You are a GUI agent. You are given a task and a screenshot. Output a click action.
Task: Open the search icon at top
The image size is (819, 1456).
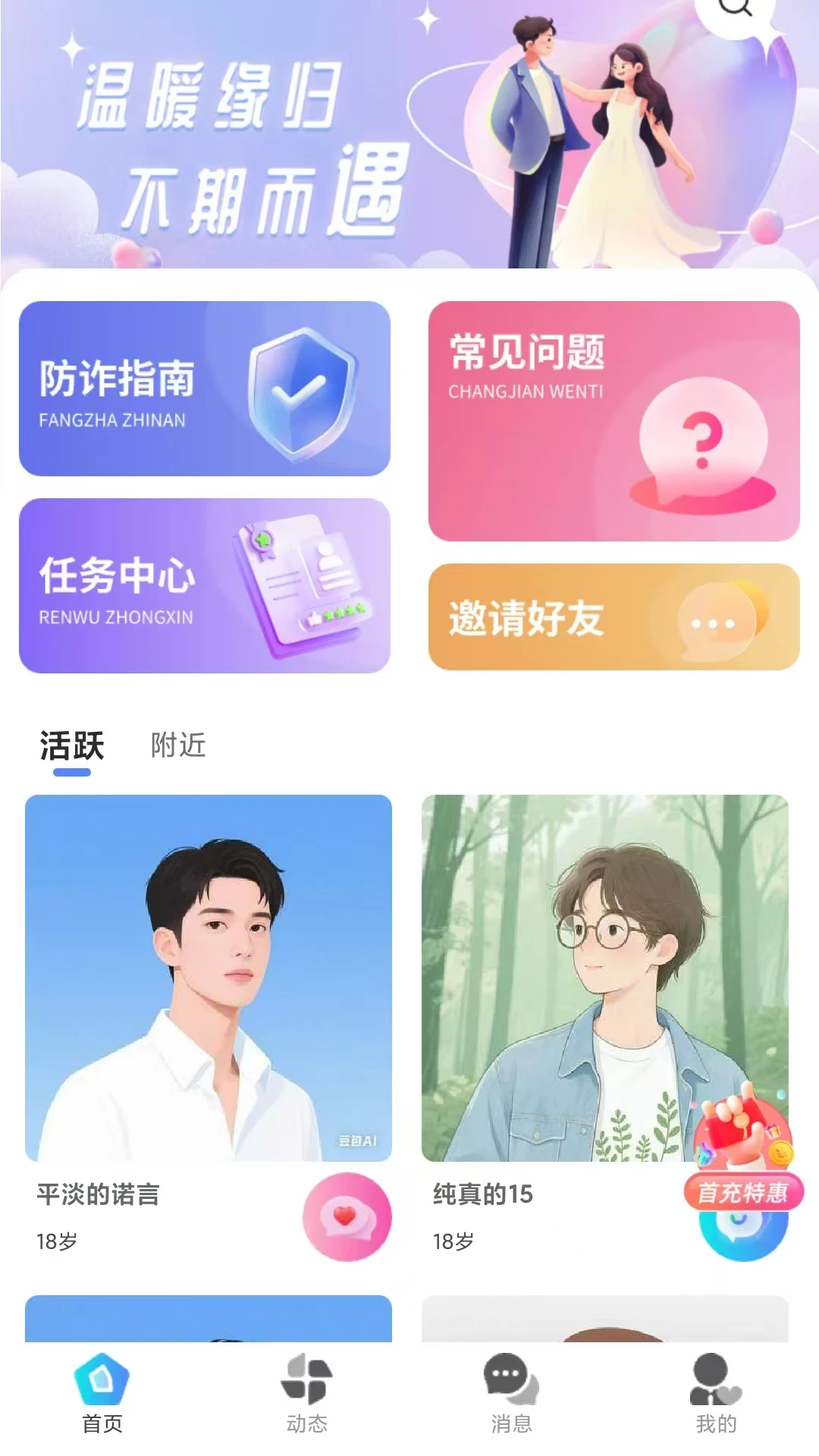coord(734,9)
